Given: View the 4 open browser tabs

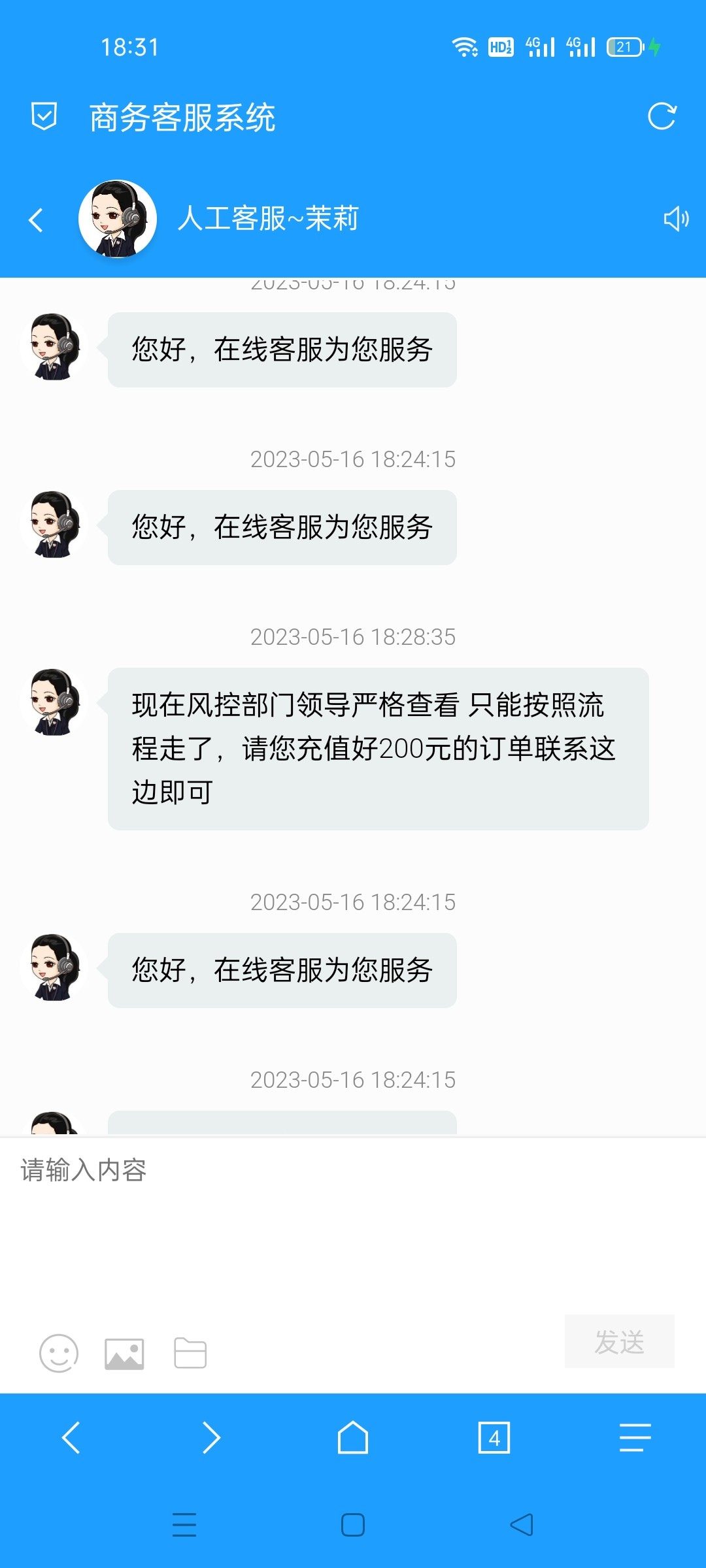Looking at the screenshot, I should (x=494, y=1438).
